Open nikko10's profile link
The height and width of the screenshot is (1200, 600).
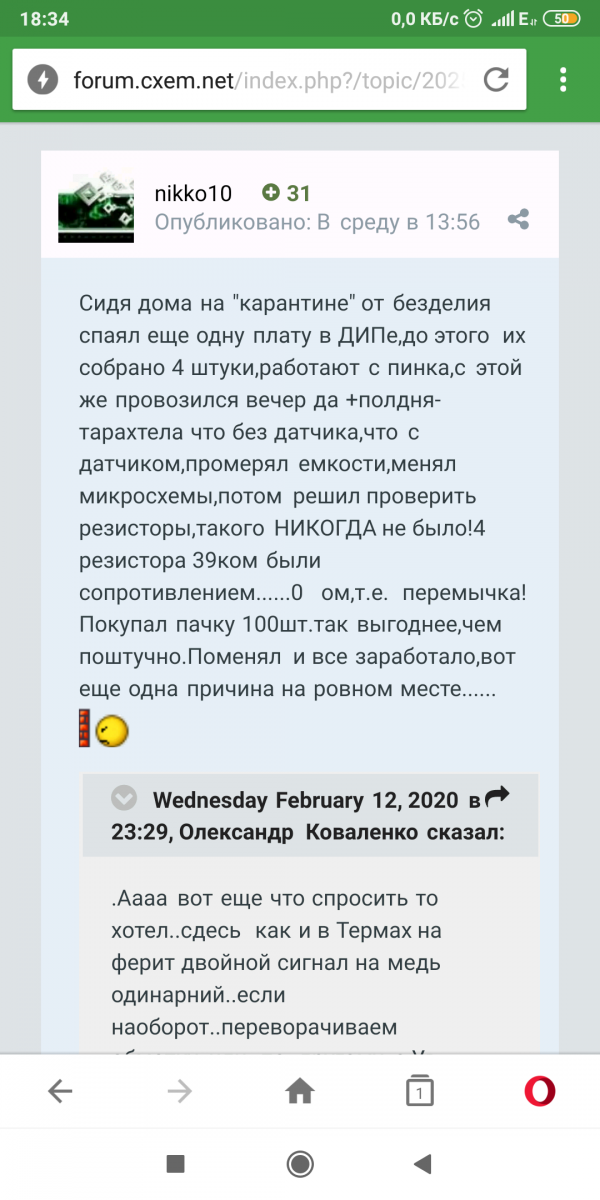point(193,193)
